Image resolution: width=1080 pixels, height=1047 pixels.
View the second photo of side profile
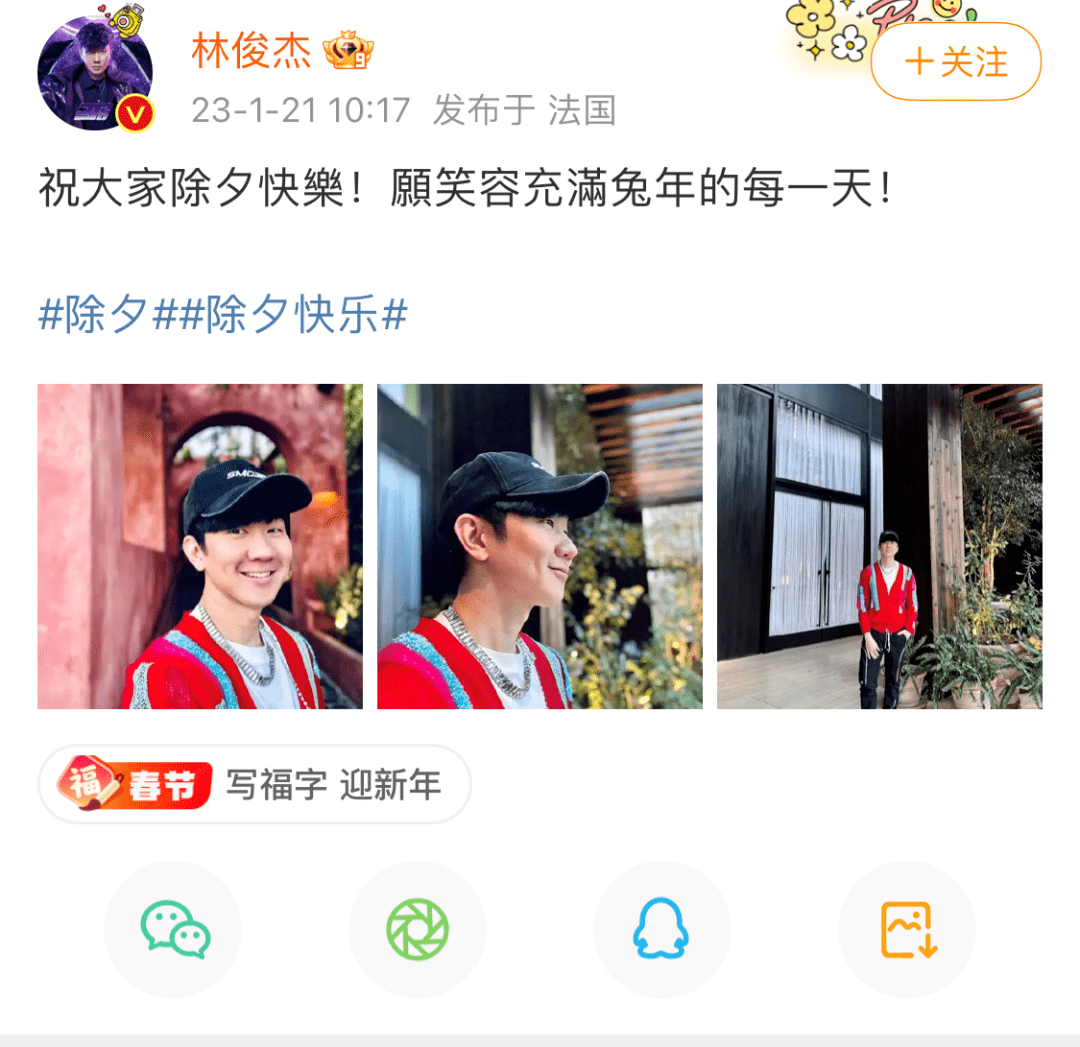539,547
